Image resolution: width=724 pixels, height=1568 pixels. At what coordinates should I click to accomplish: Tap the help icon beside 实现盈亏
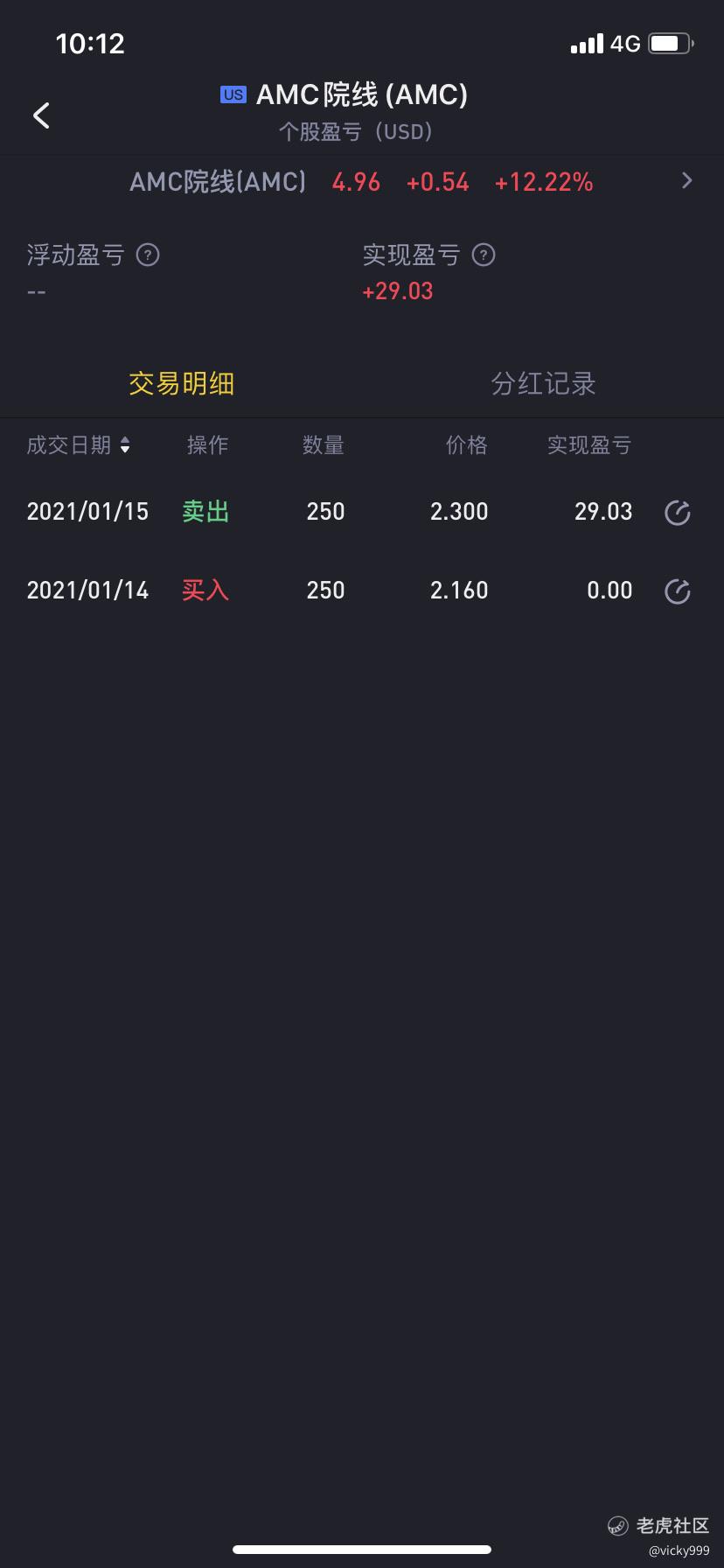tap(484, 255)
